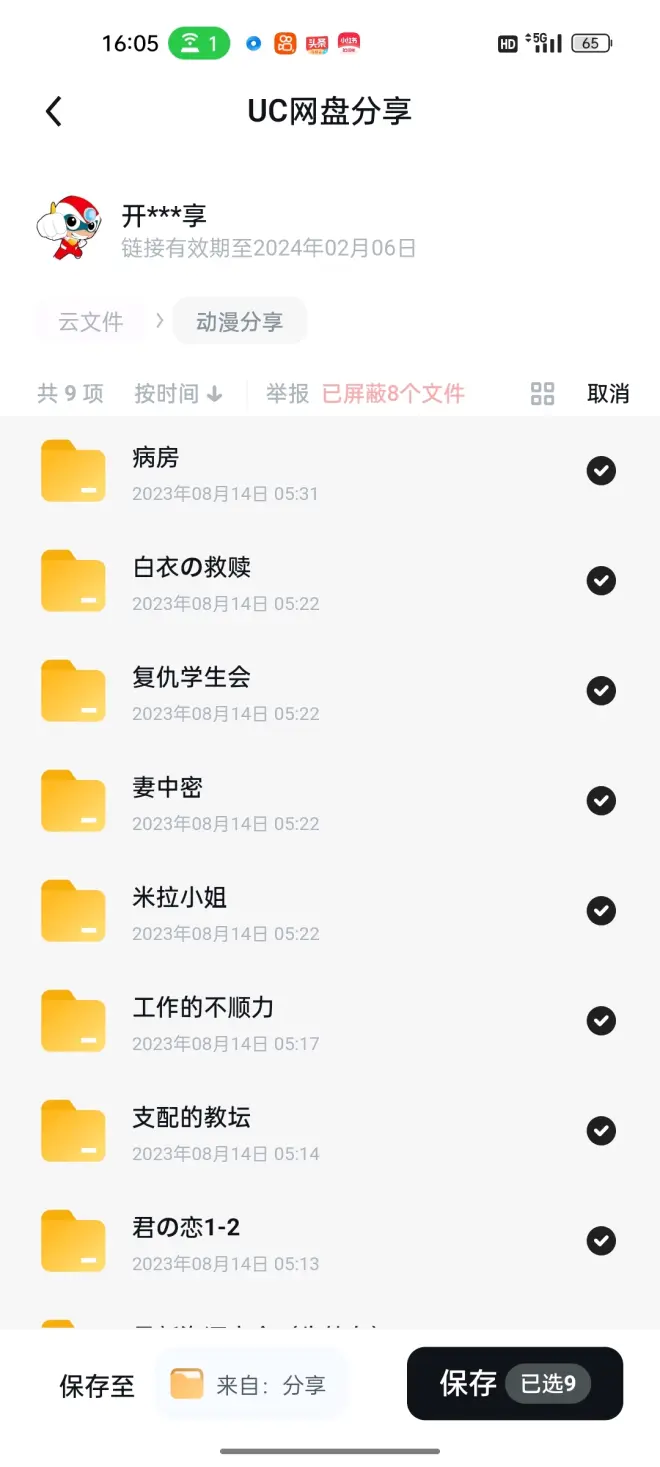The image size is (660, 1467).
Task: Go back from UC网盘分享 page
Action: point(54,111)
